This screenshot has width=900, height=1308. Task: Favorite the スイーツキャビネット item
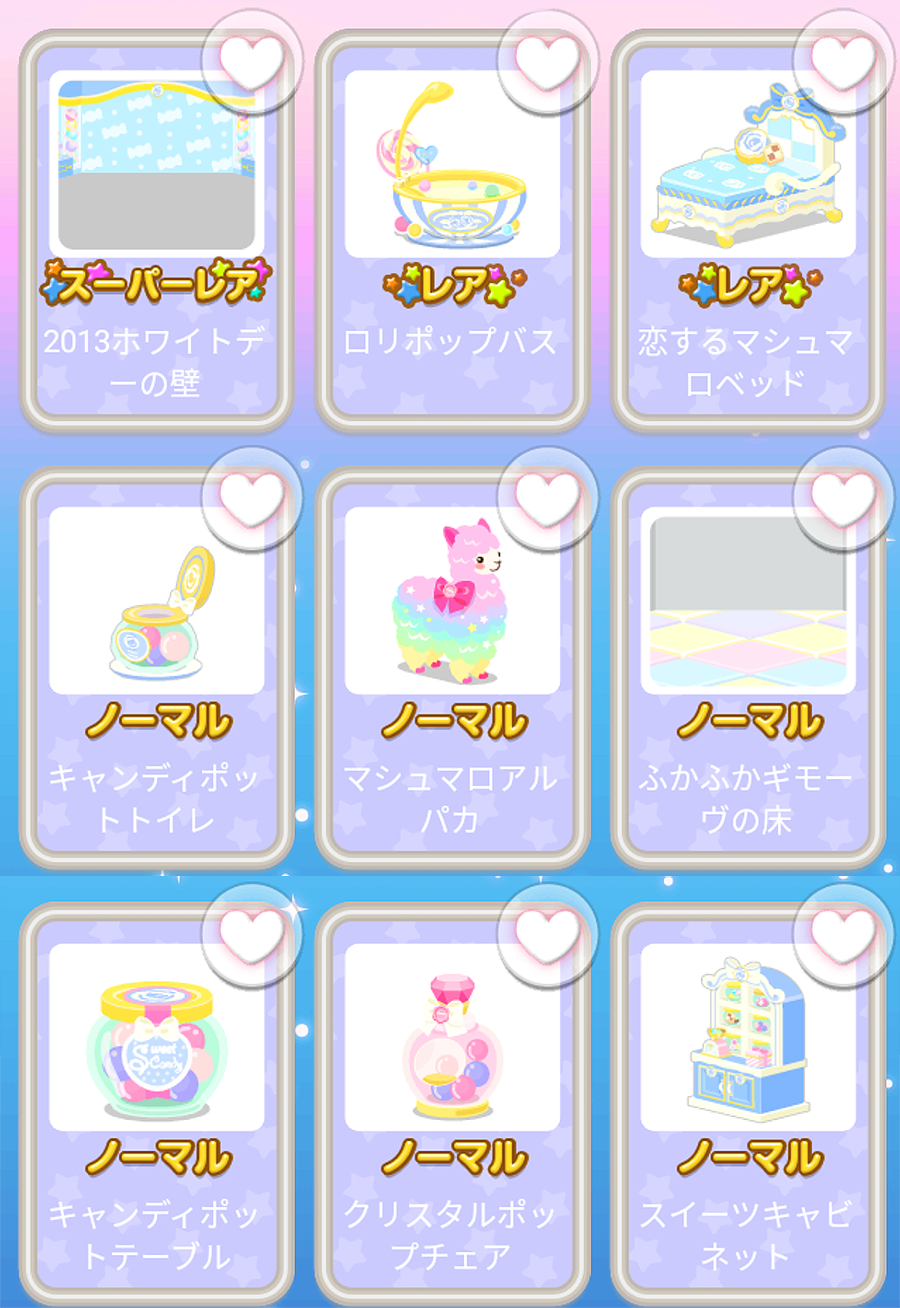[x=843, y=934]
